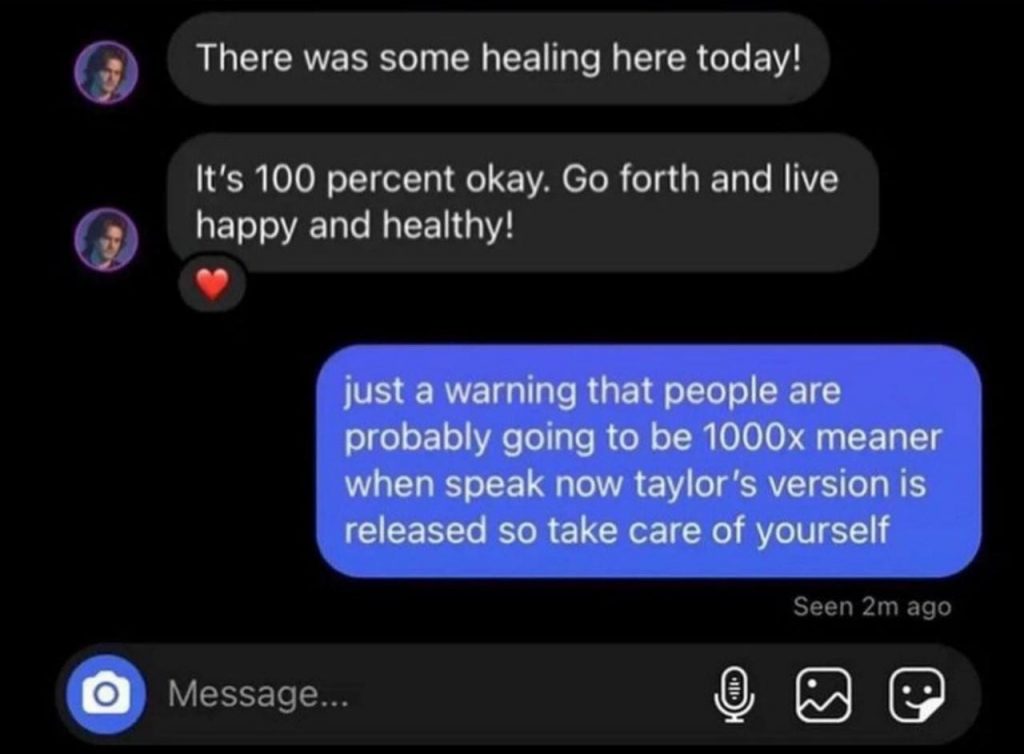Viewport: 1024px width, 754px height.
Task: View the heart reaction on 'Go forth' message
Action: click(x=211, y=287)
